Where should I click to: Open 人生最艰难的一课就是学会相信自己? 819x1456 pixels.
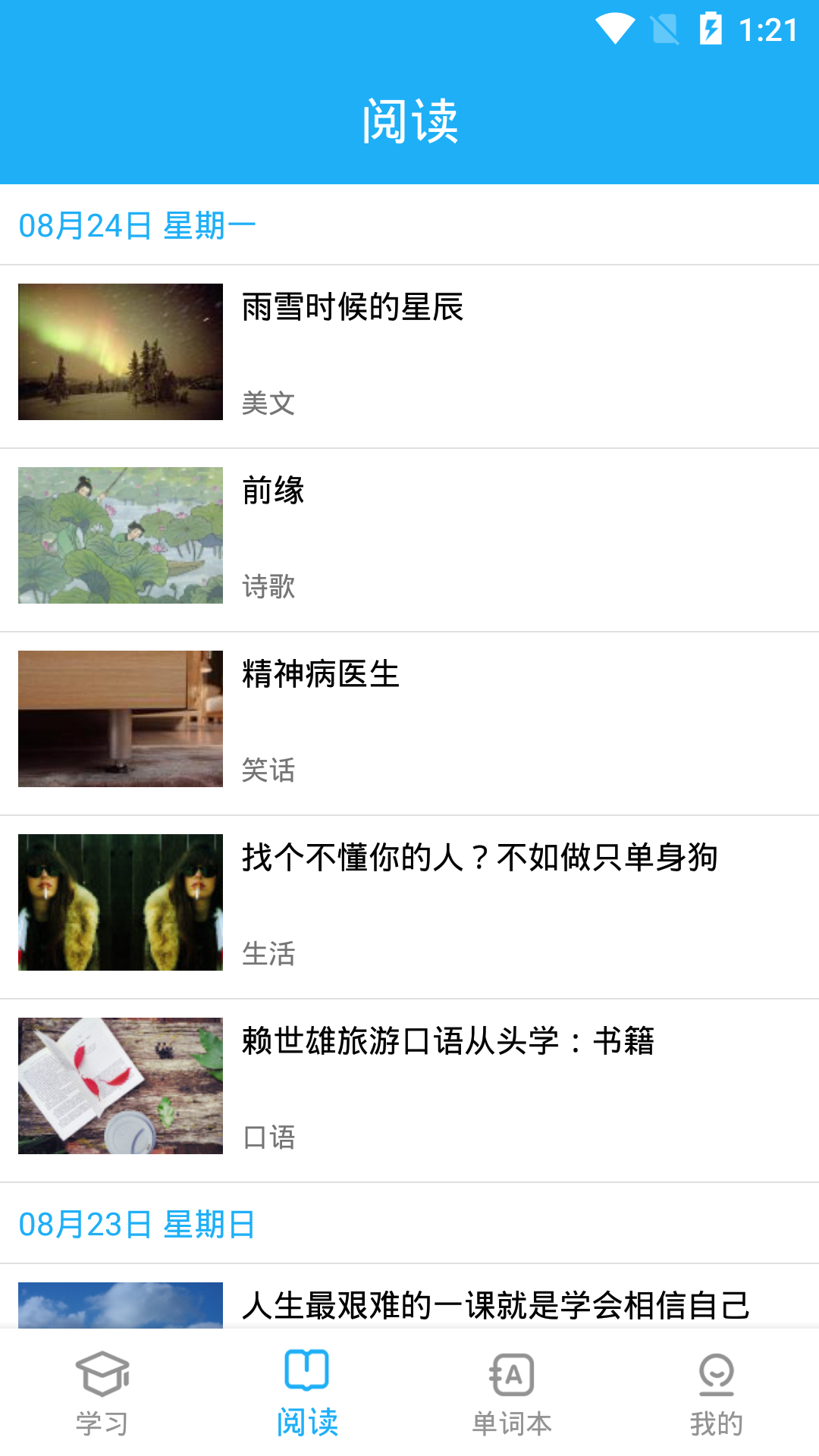(x=494, y=1305)
